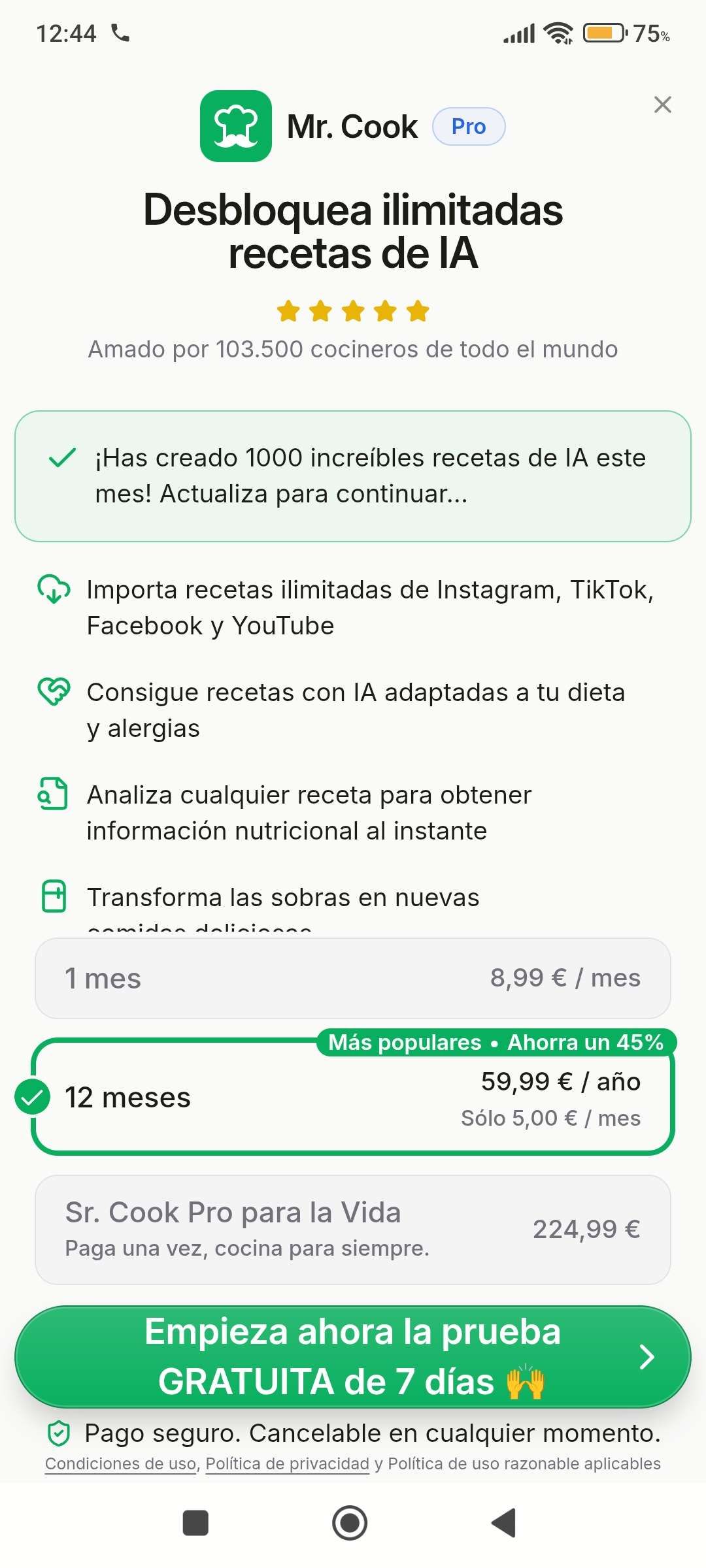706x1568 pixels.
Task: Pick Sr. Cook Pro para la Vida
Action: 353,1230
